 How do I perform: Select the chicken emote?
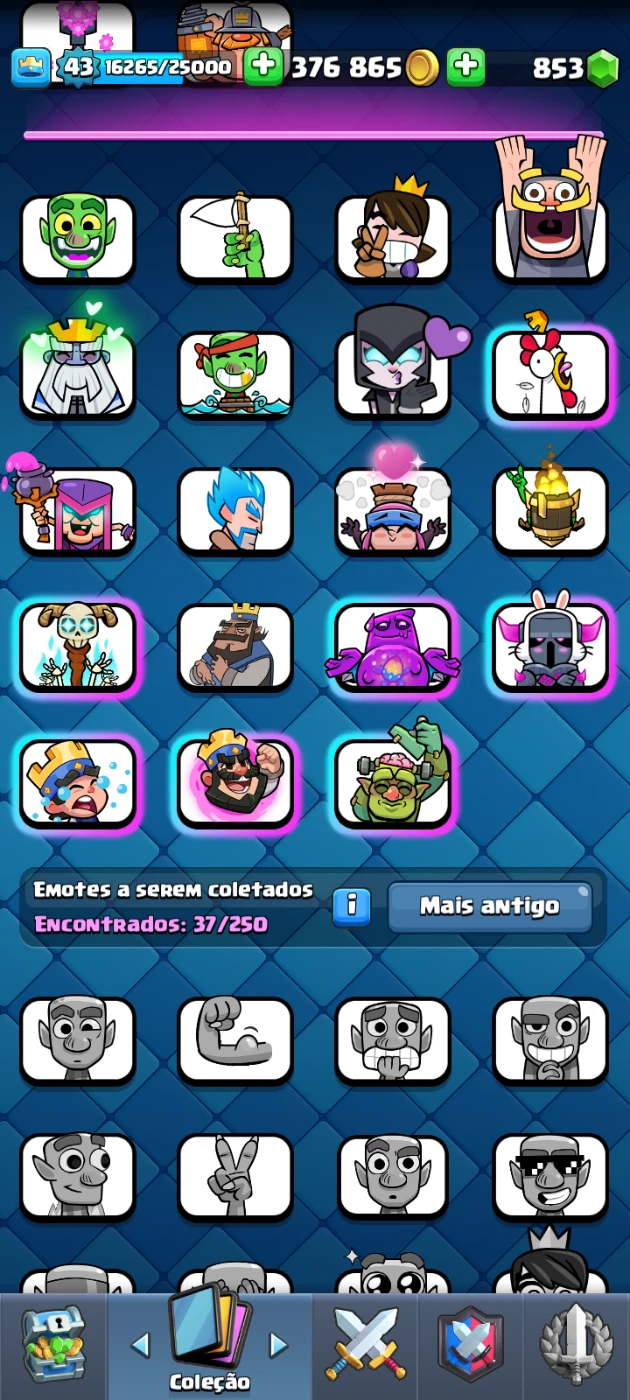tap(550, 375)
